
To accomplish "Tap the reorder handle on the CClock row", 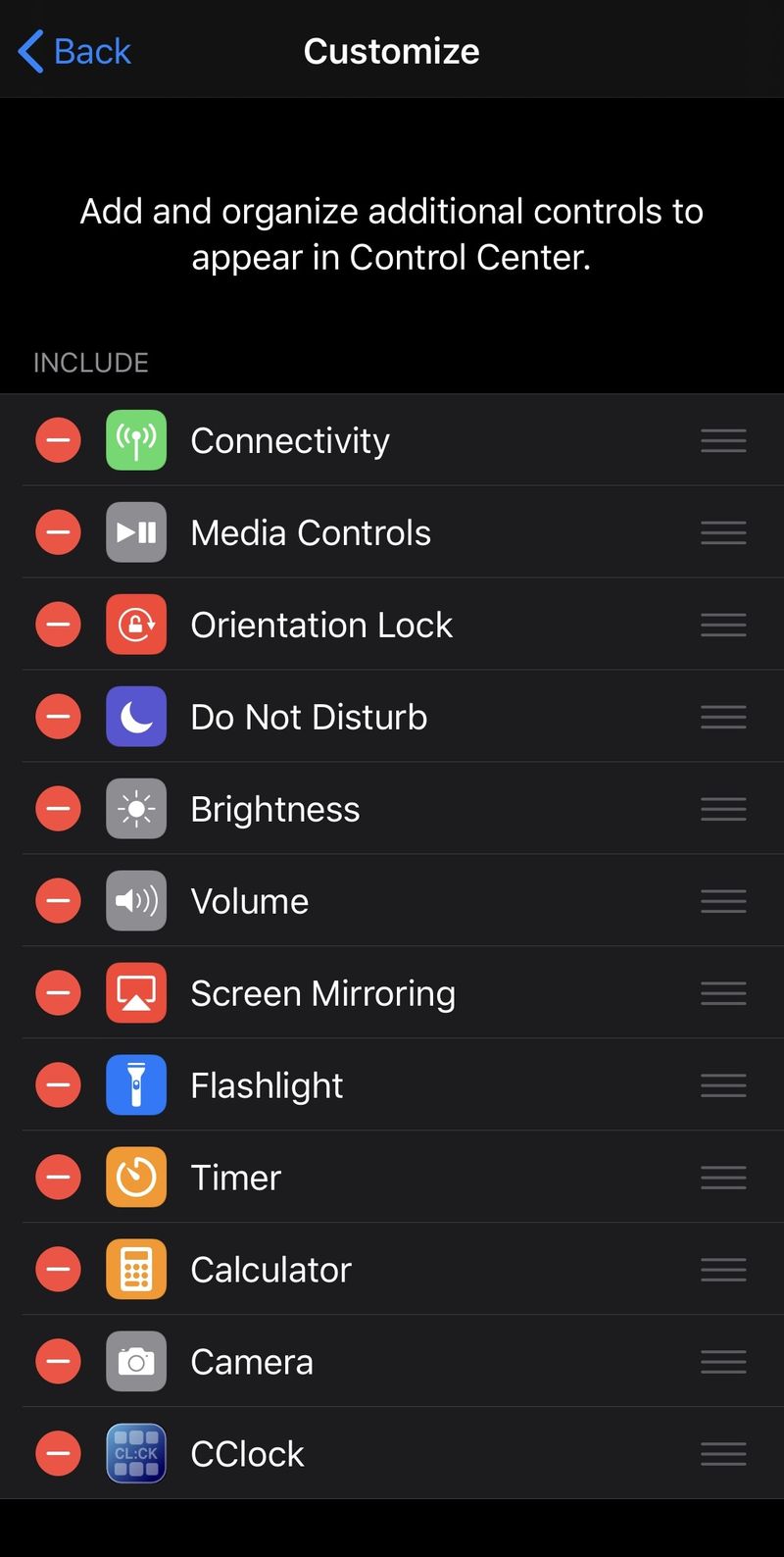I will click(723, 1454).
